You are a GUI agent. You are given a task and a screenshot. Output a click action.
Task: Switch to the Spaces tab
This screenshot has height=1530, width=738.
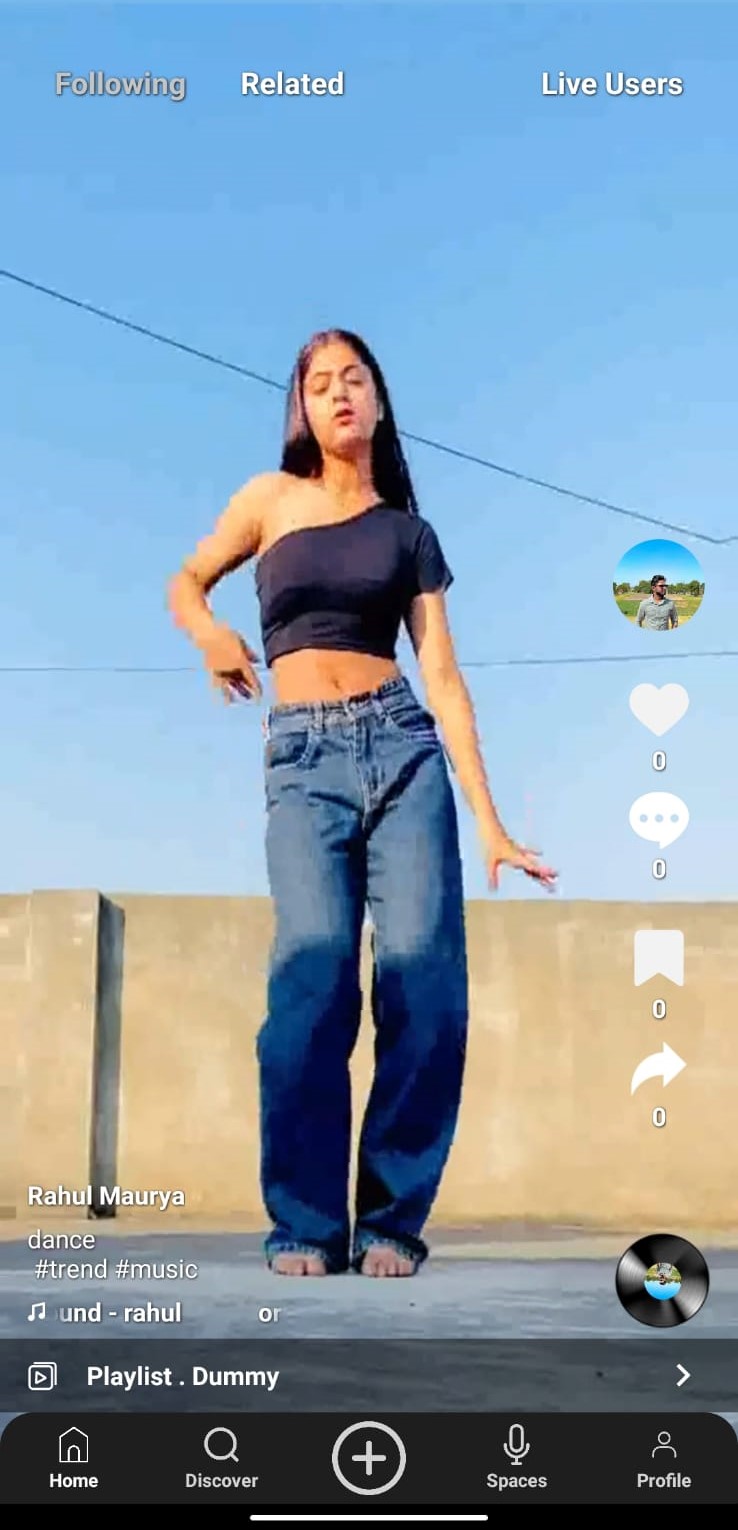pyautogui.click(x=516, y=1458)
